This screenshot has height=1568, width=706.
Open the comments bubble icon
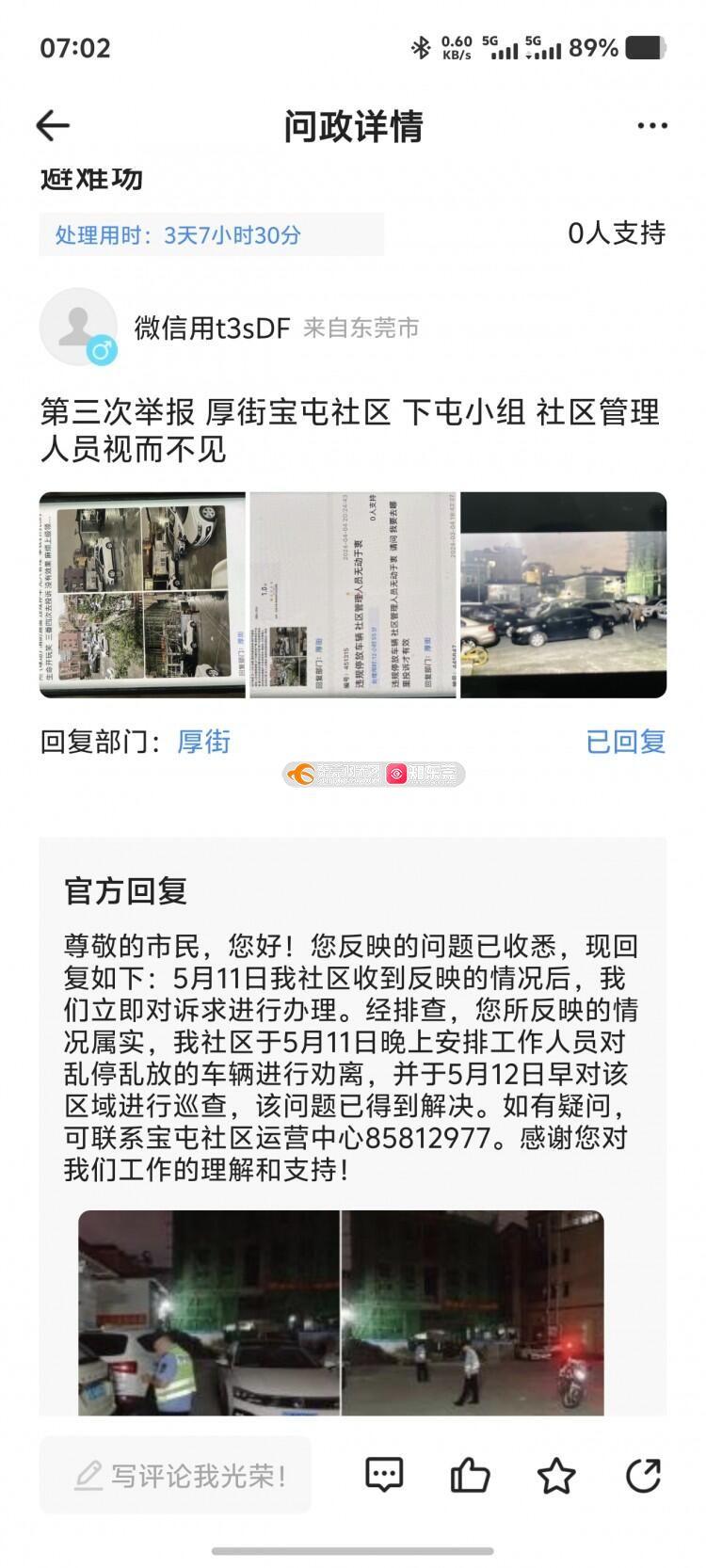pyautogui.click(x=384, y=1475)
